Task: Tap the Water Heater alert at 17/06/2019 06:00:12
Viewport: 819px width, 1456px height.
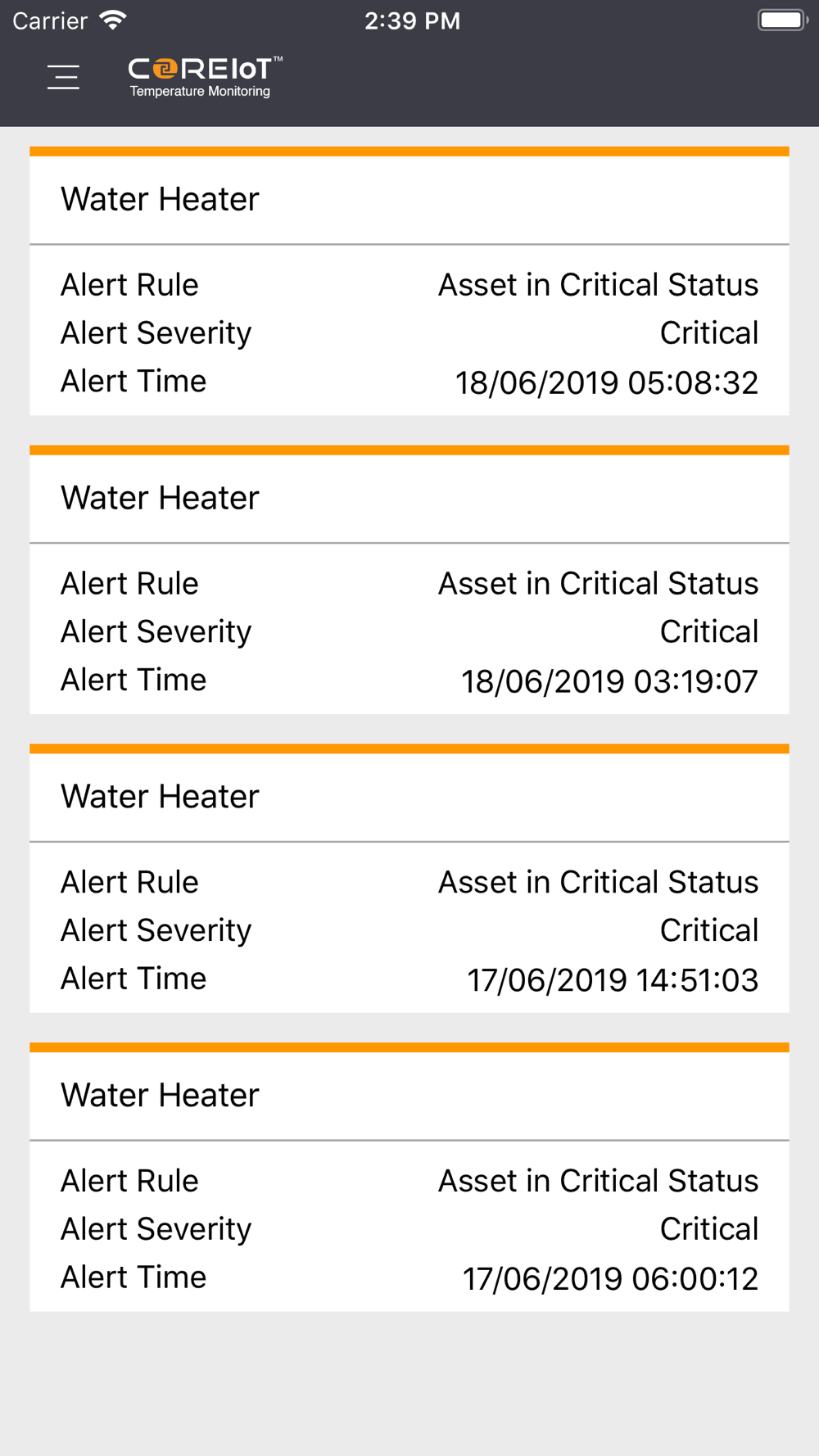Action: click(x=409, y=1178)
